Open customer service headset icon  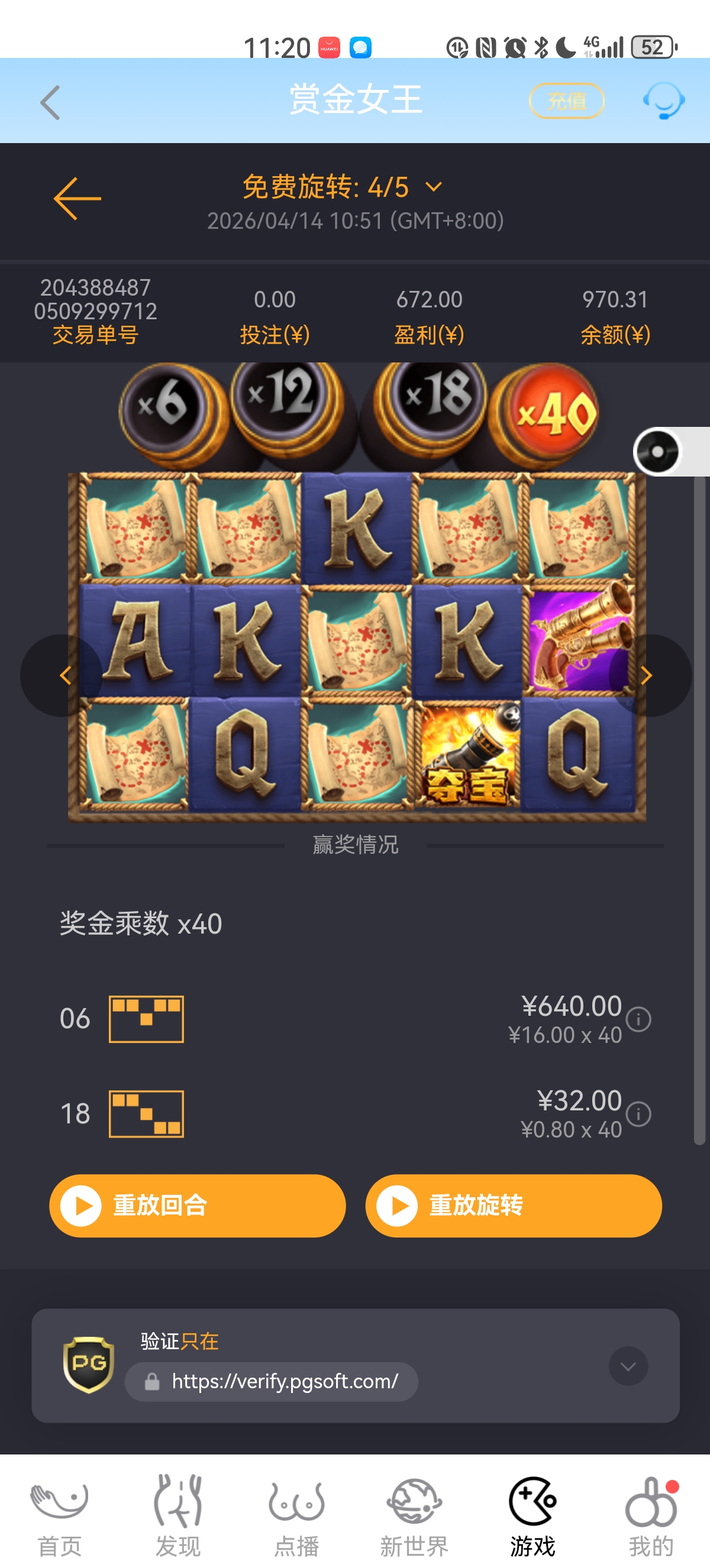(664, 101)
